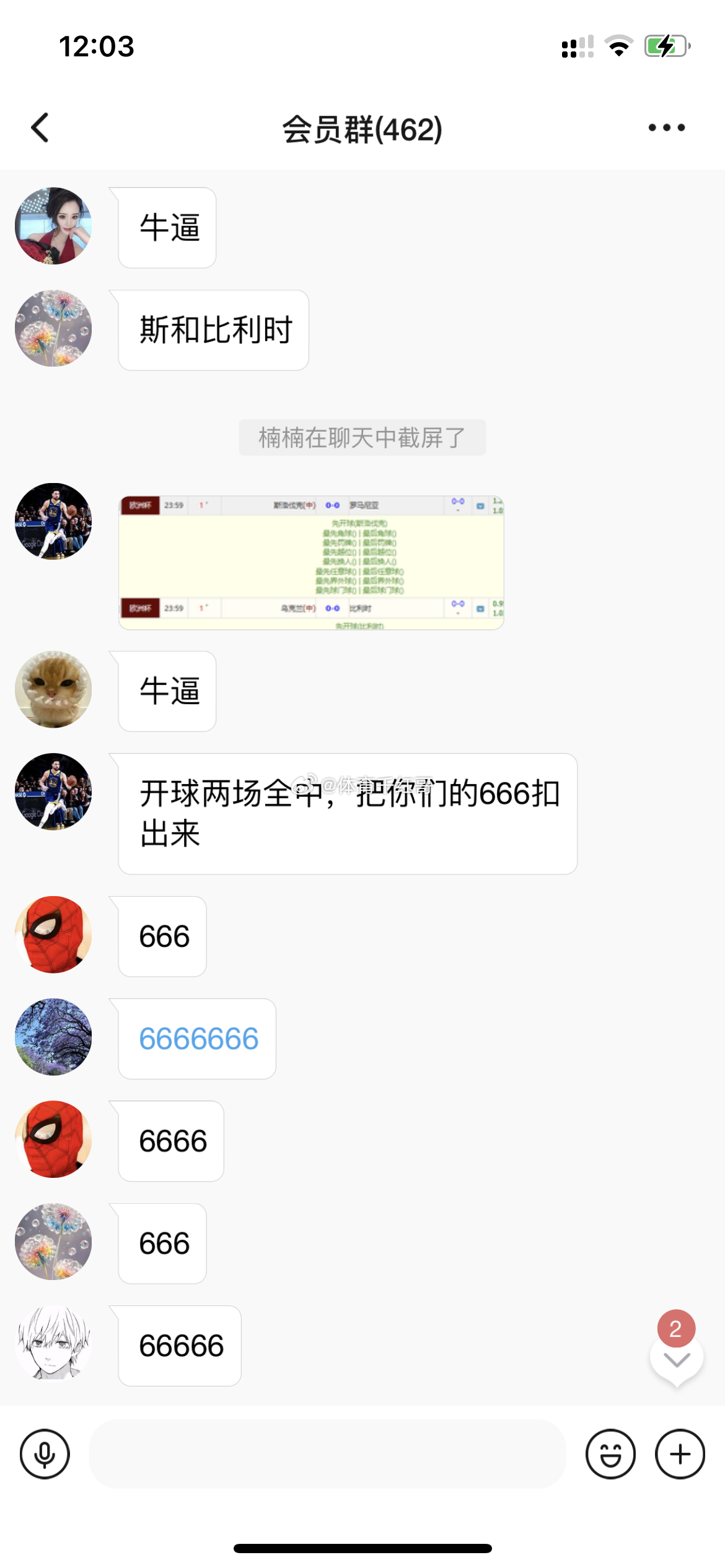
Task: Open the plus attachment menu
Action: click(680, 1454)
